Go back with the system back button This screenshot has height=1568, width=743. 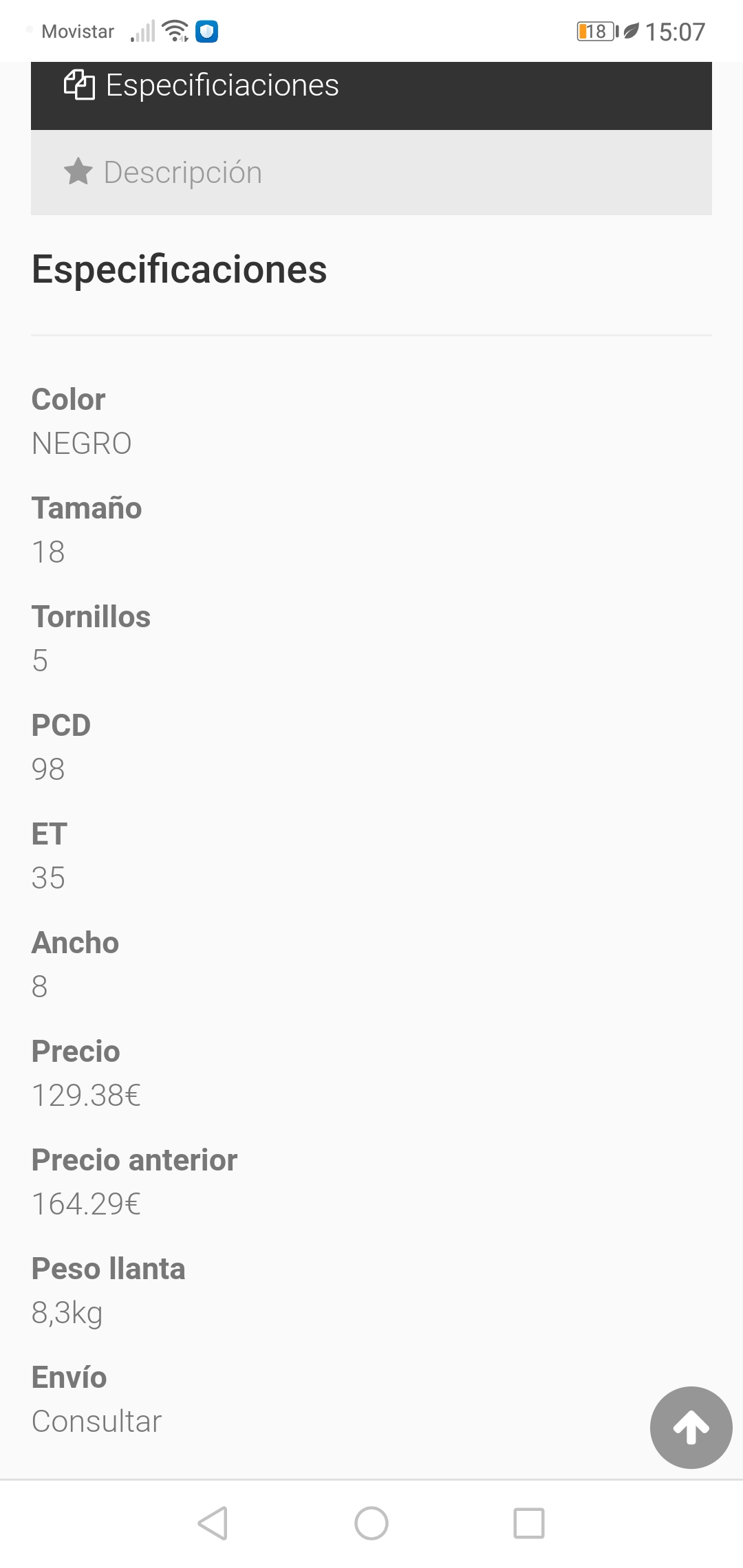click(213, 1523)
